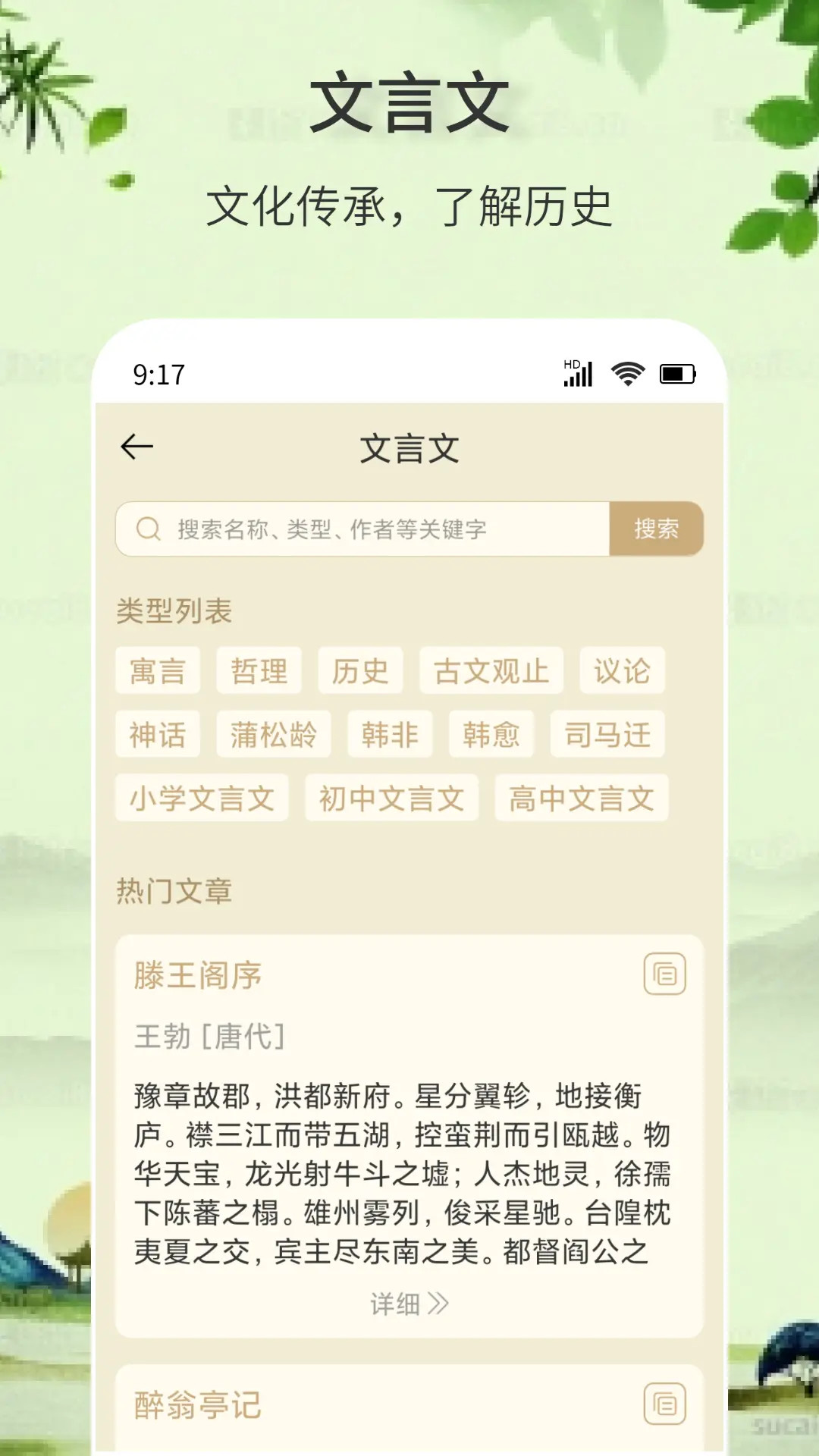The height and width of the screenshot is (1456, 819).
Task: Select the 司马迁 author tag
Action: 607,734
